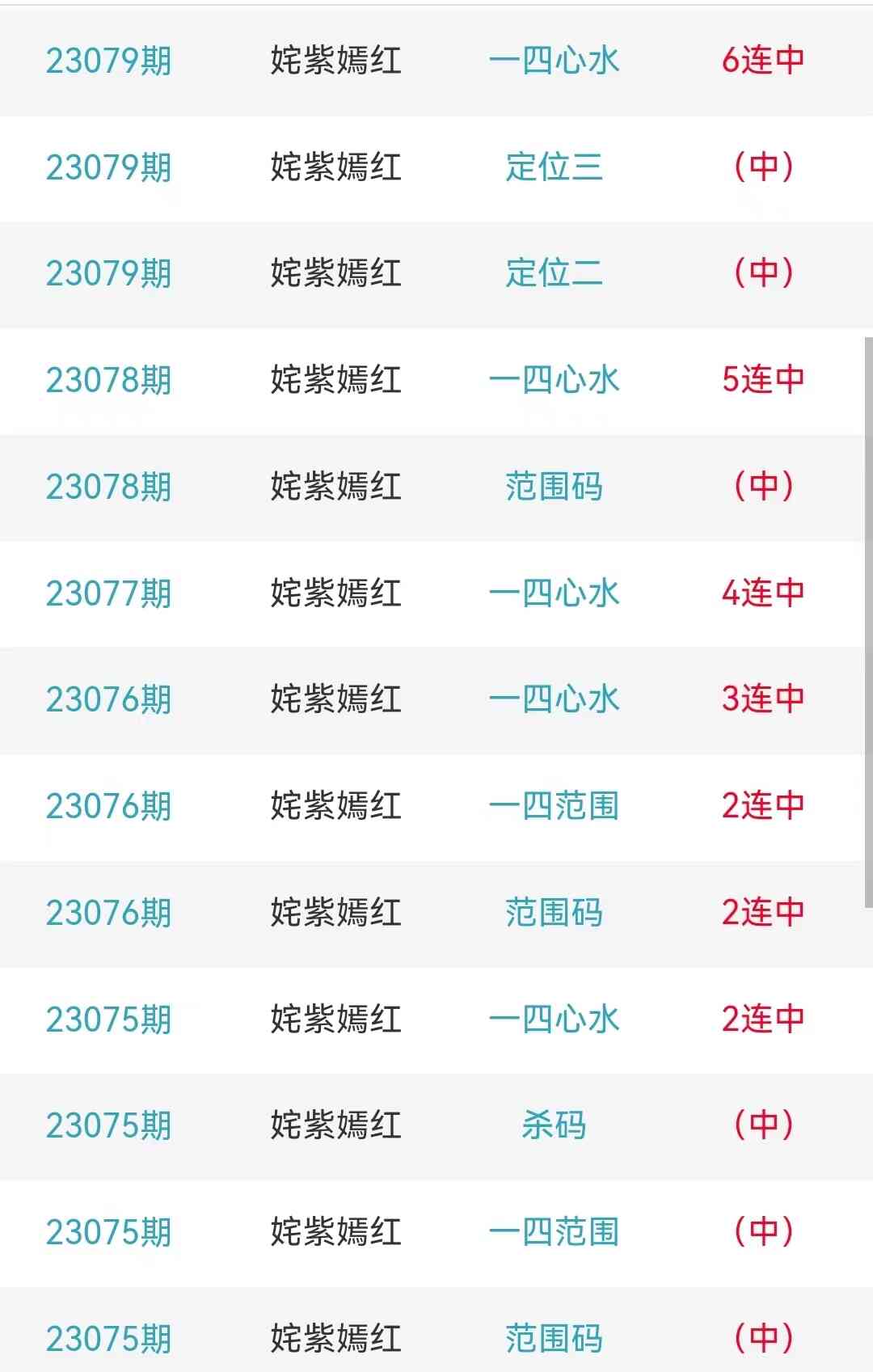
Task: View 23076期 一四心水 3连中
Action: click(x=554, y=699)
